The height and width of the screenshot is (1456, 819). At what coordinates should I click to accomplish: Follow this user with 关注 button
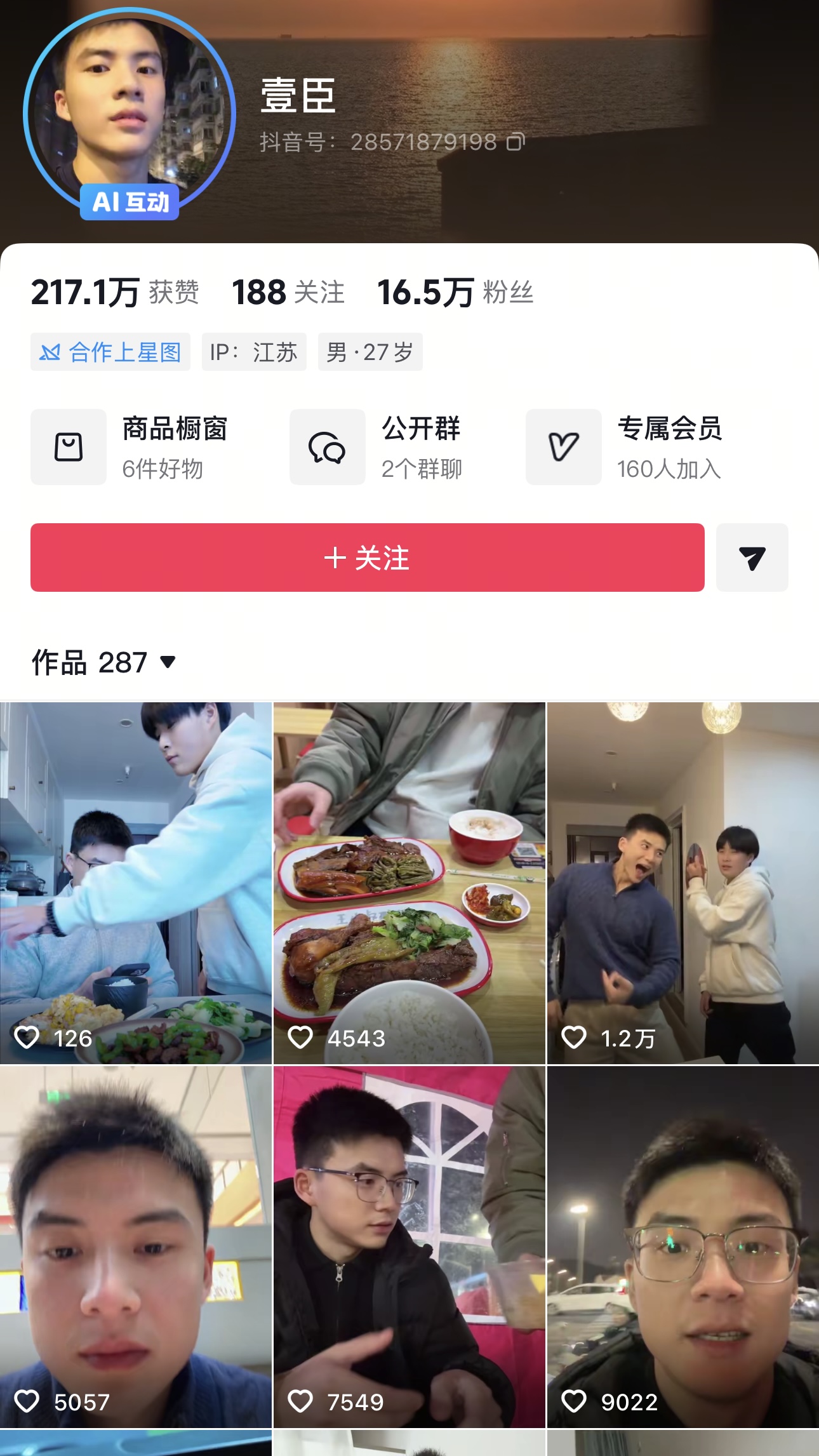click(367, 558)
